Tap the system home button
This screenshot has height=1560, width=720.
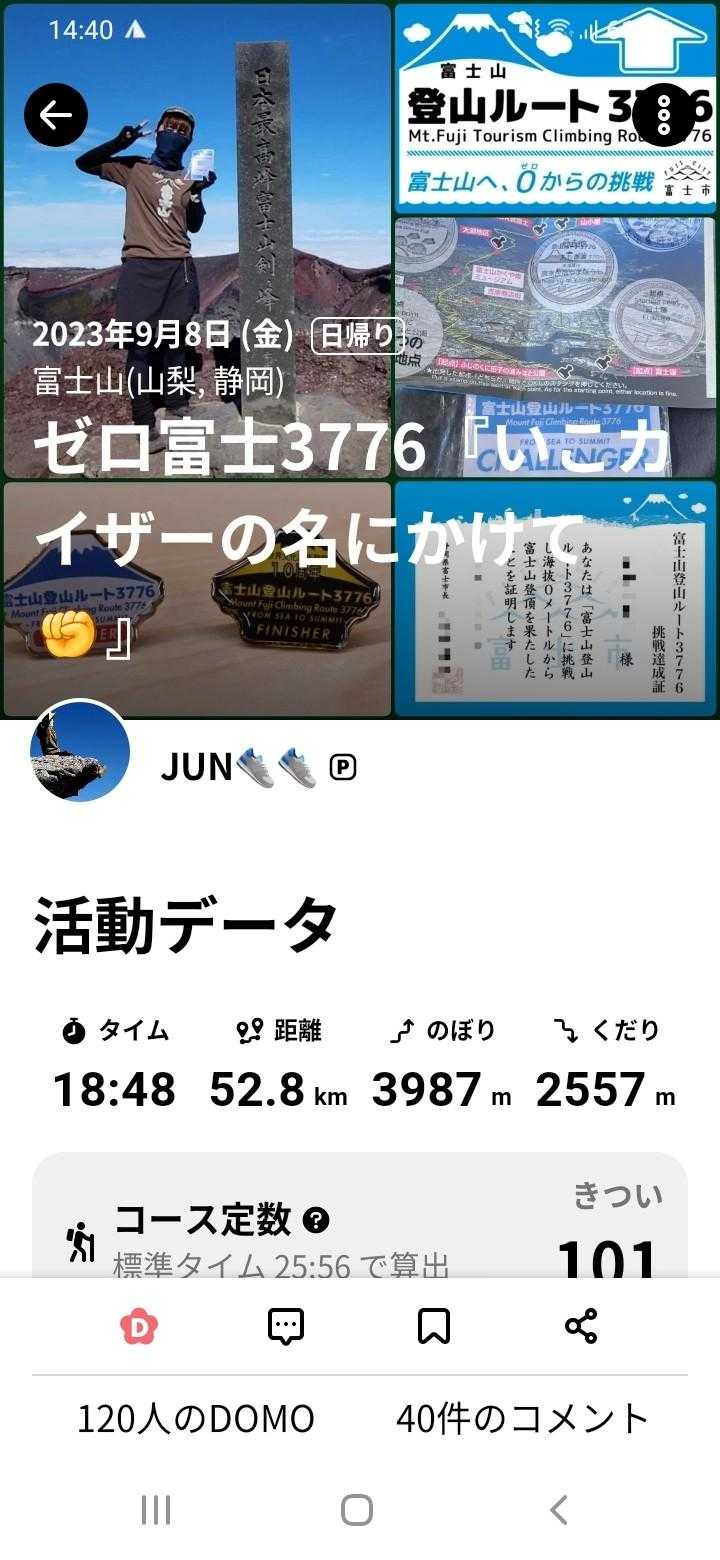[357, 1510]
